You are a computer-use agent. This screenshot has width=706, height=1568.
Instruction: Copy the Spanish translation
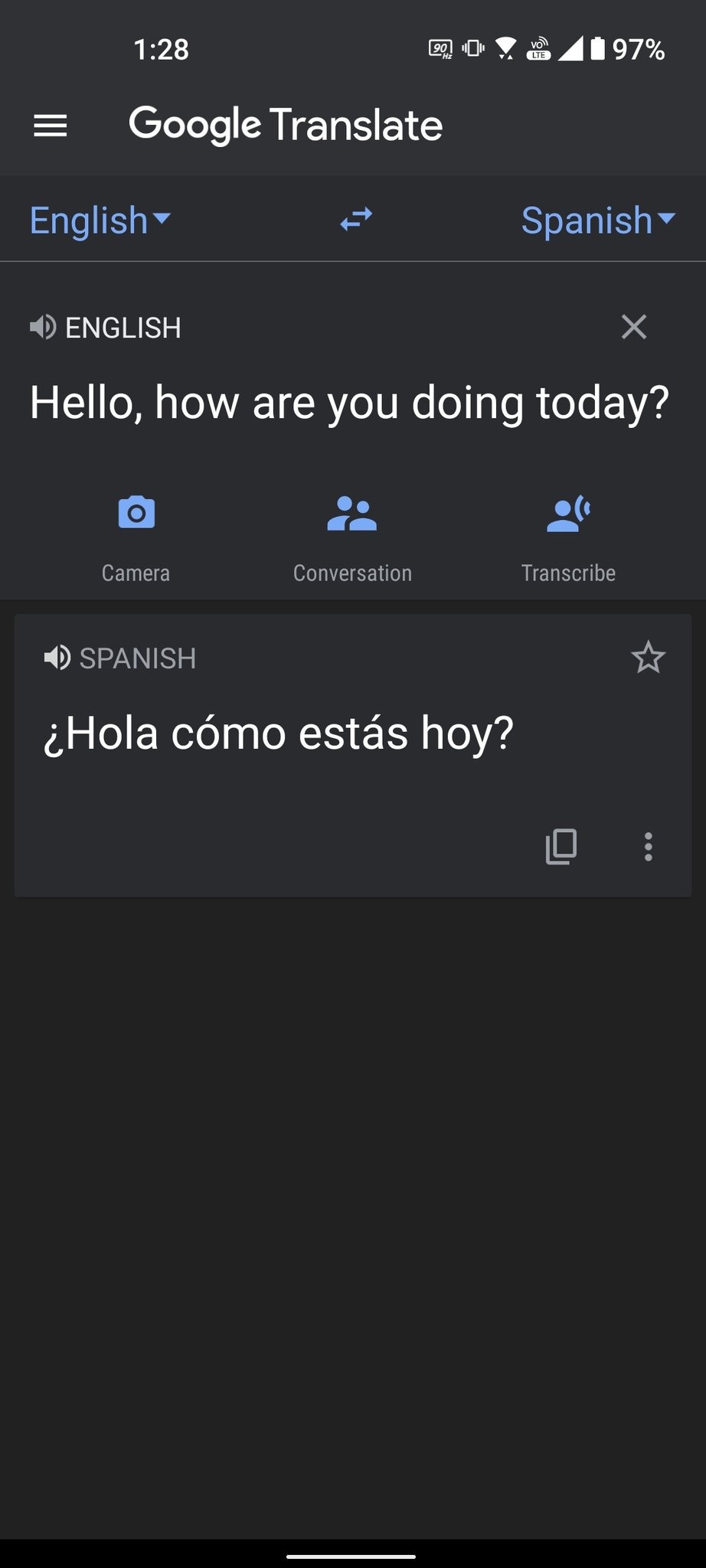tap(561, 847)
